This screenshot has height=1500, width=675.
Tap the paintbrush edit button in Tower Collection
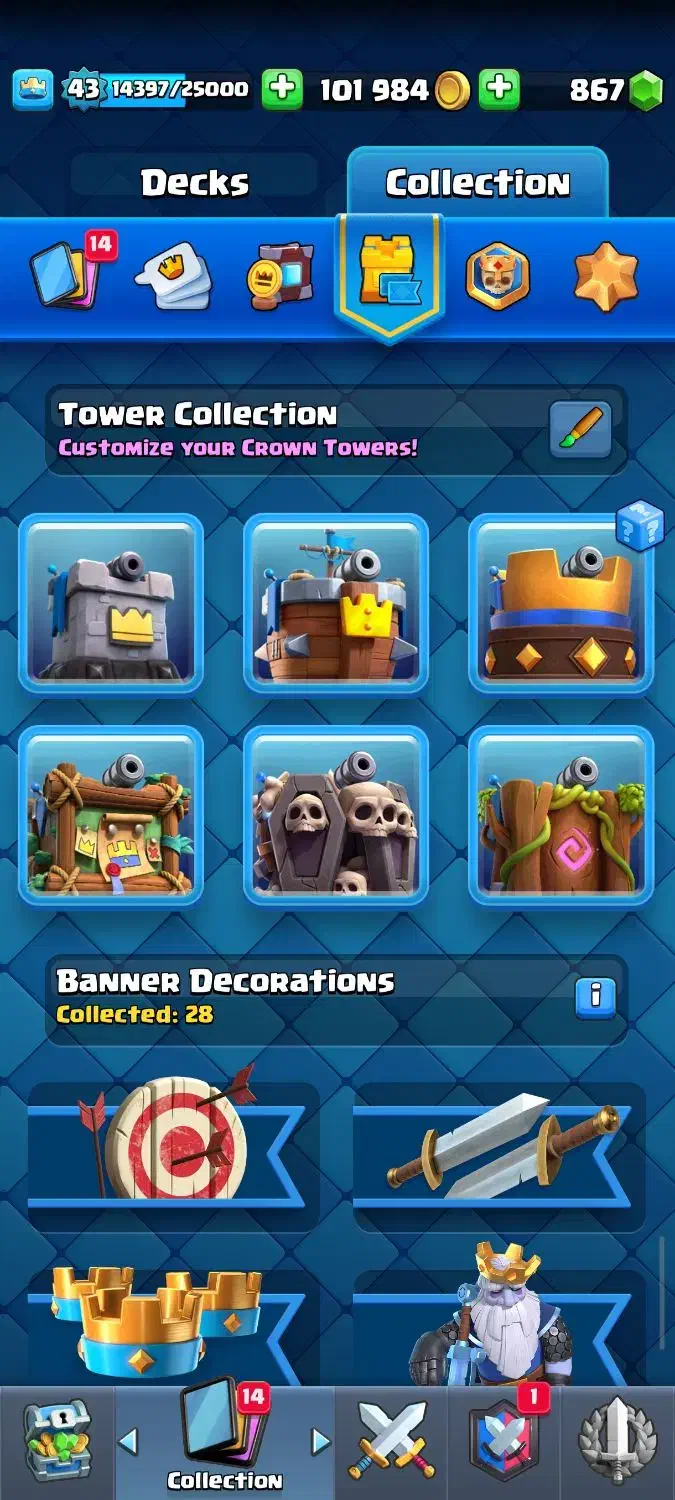tap(580, 430)
